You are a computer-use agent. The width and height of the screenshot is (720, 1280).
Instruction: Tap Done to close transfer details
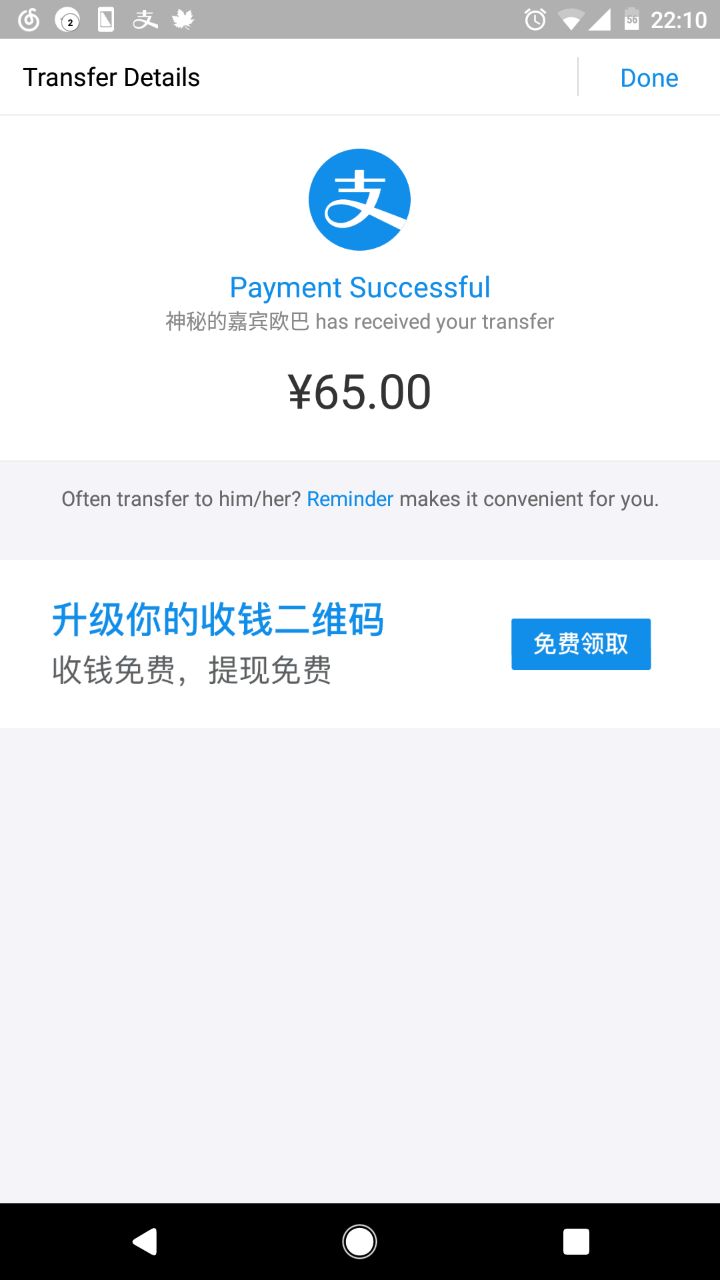point(649,78)
